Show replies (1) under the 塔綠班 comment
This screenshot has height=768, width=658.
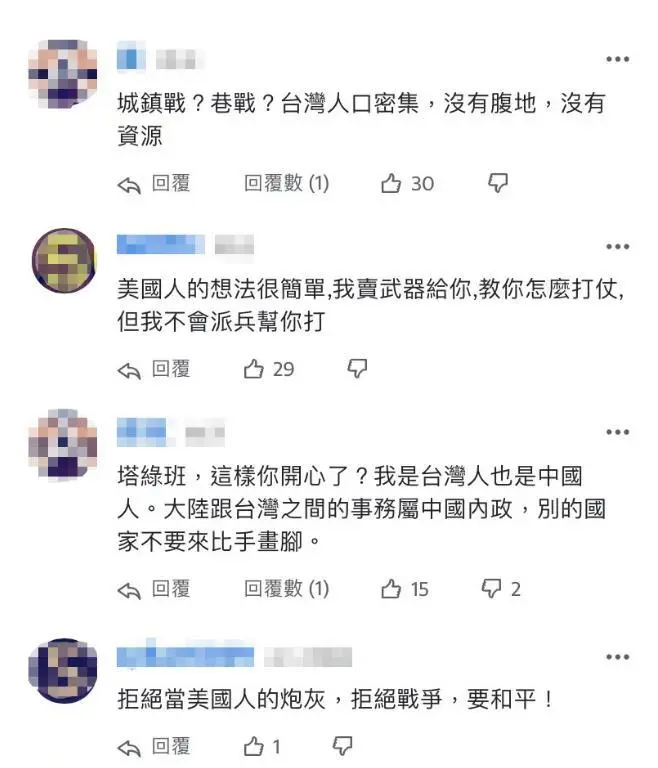pyautogui.click(x=287, y=588)
